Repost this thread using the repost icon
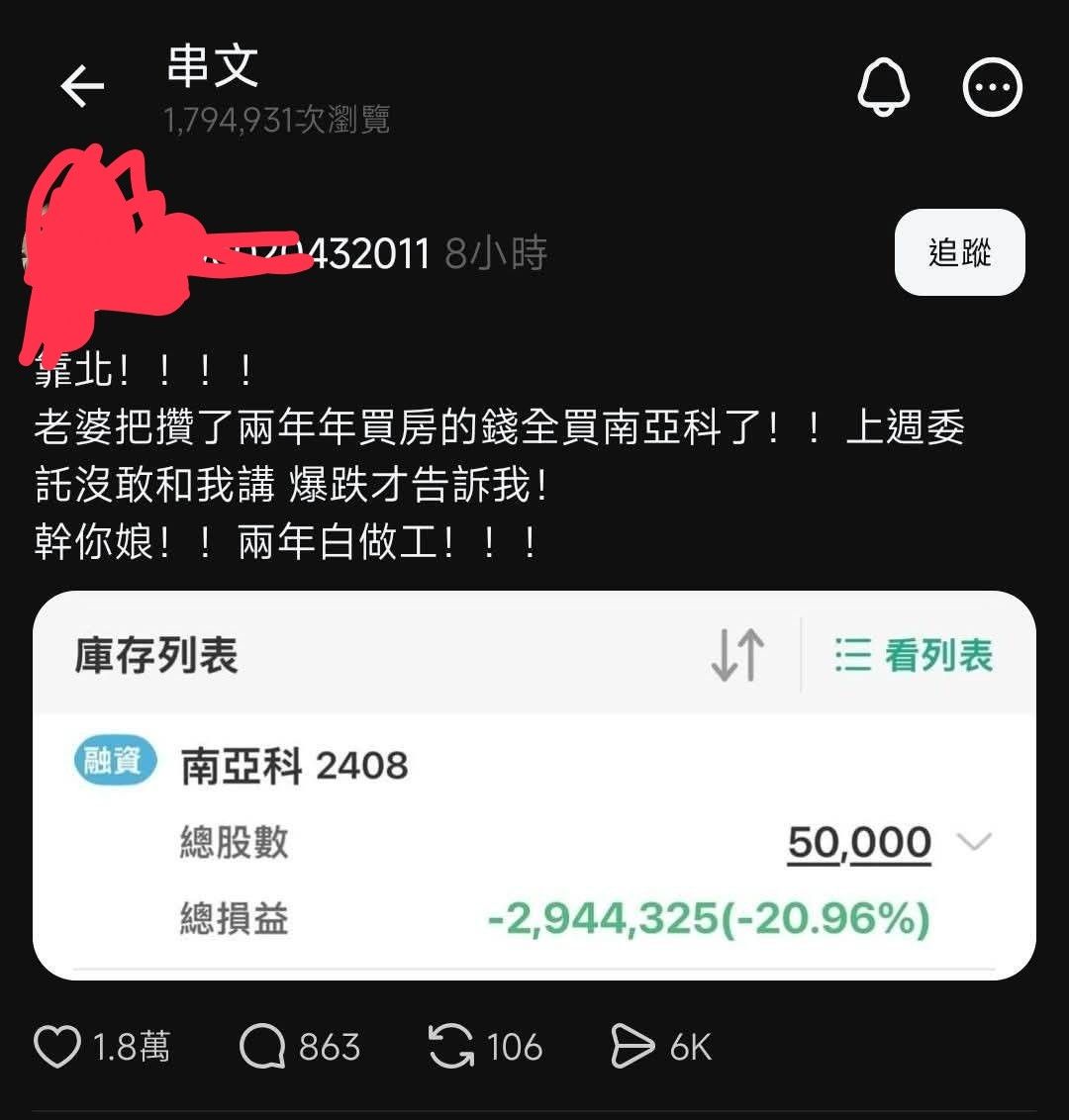The height and width of the screenshot is (1120, 1069). point(451,1048)
